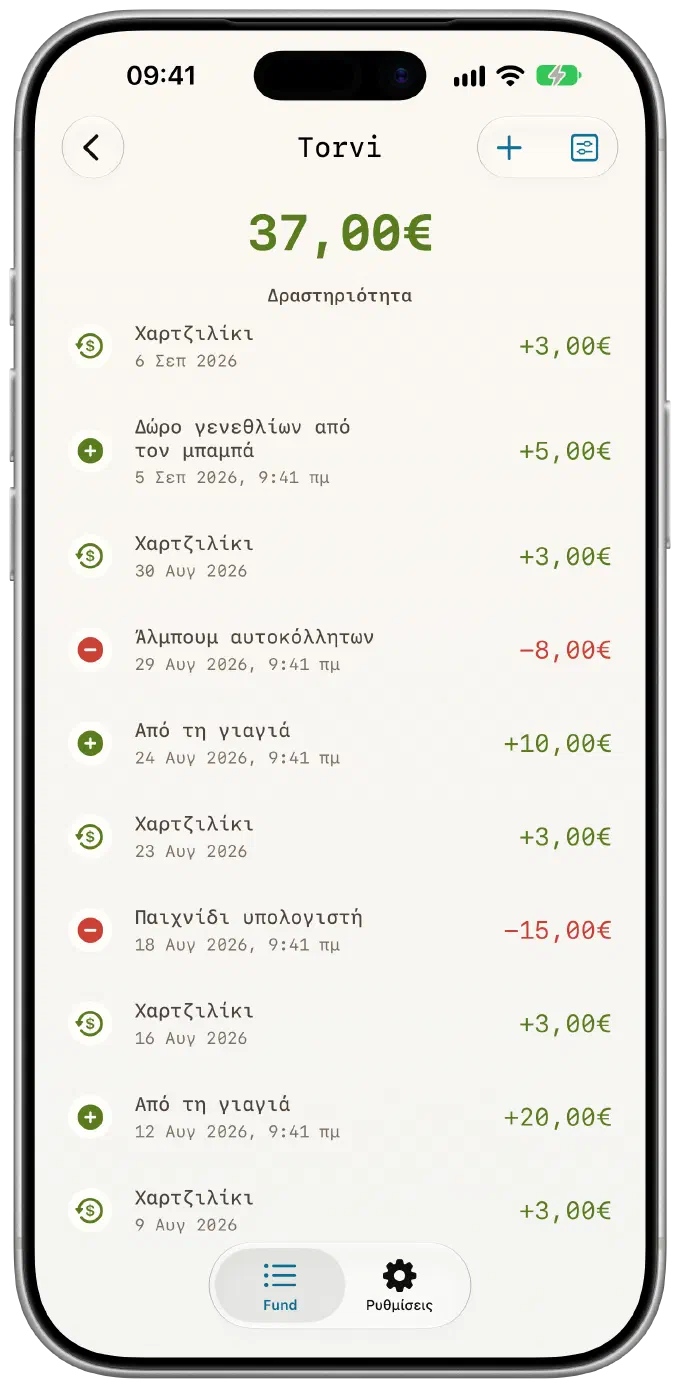Open the filter options sliders icon
This screenshot has height=1388, width=680.
pyautogui.click(x=584, y=148)
